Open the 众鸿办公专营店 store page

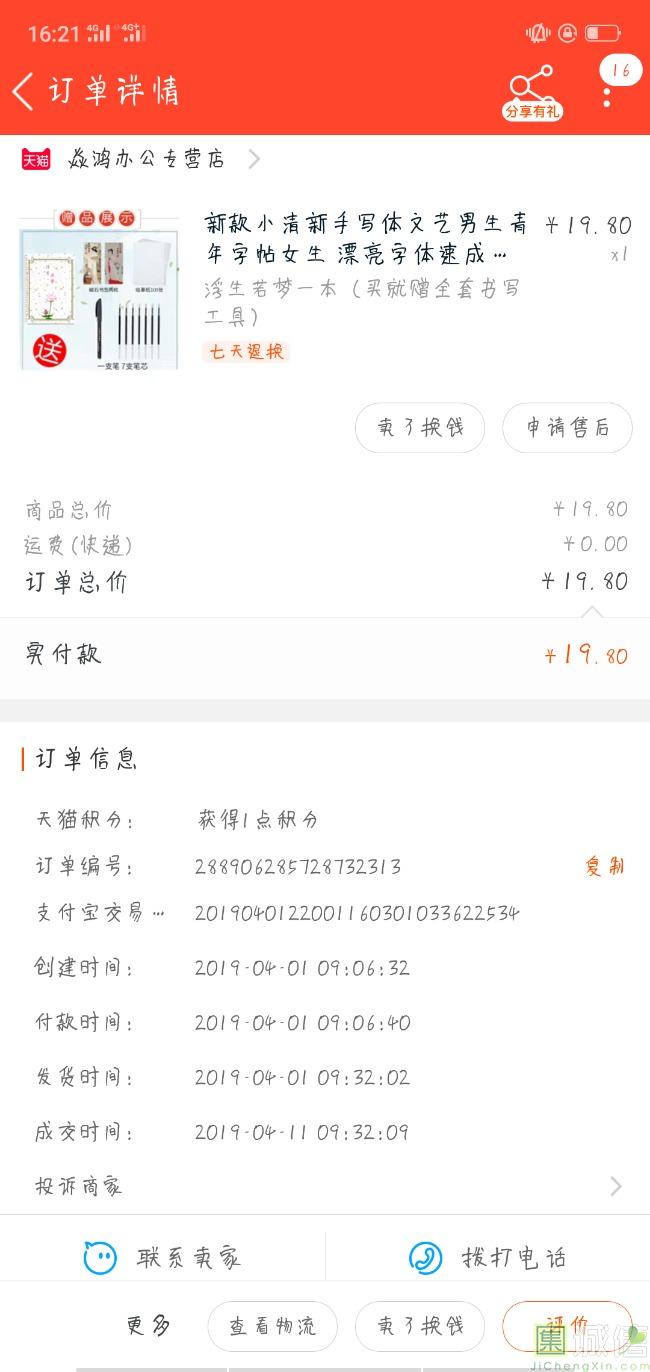(145, 159)
